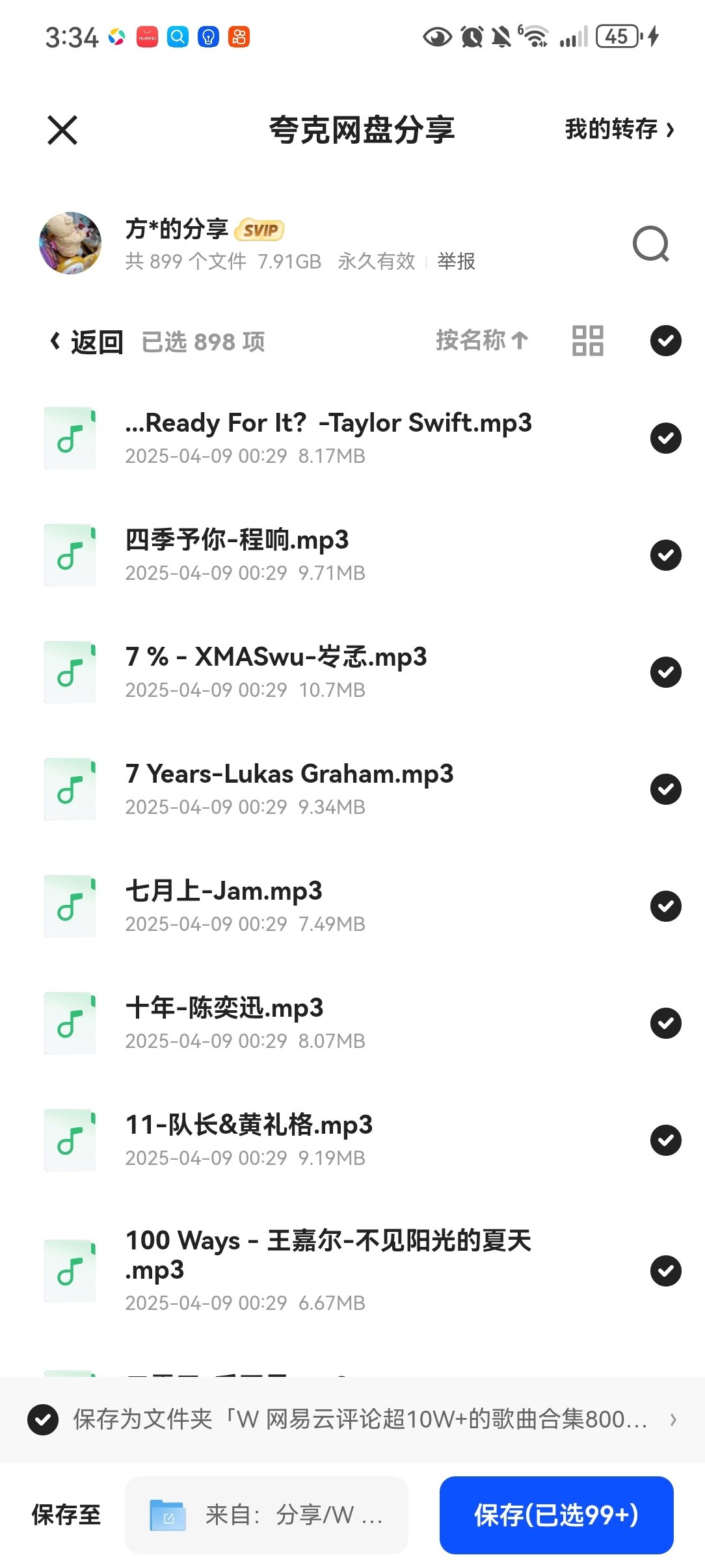The image size is (705, 1568).
Task: Search within the shared files
Action: 650,244
